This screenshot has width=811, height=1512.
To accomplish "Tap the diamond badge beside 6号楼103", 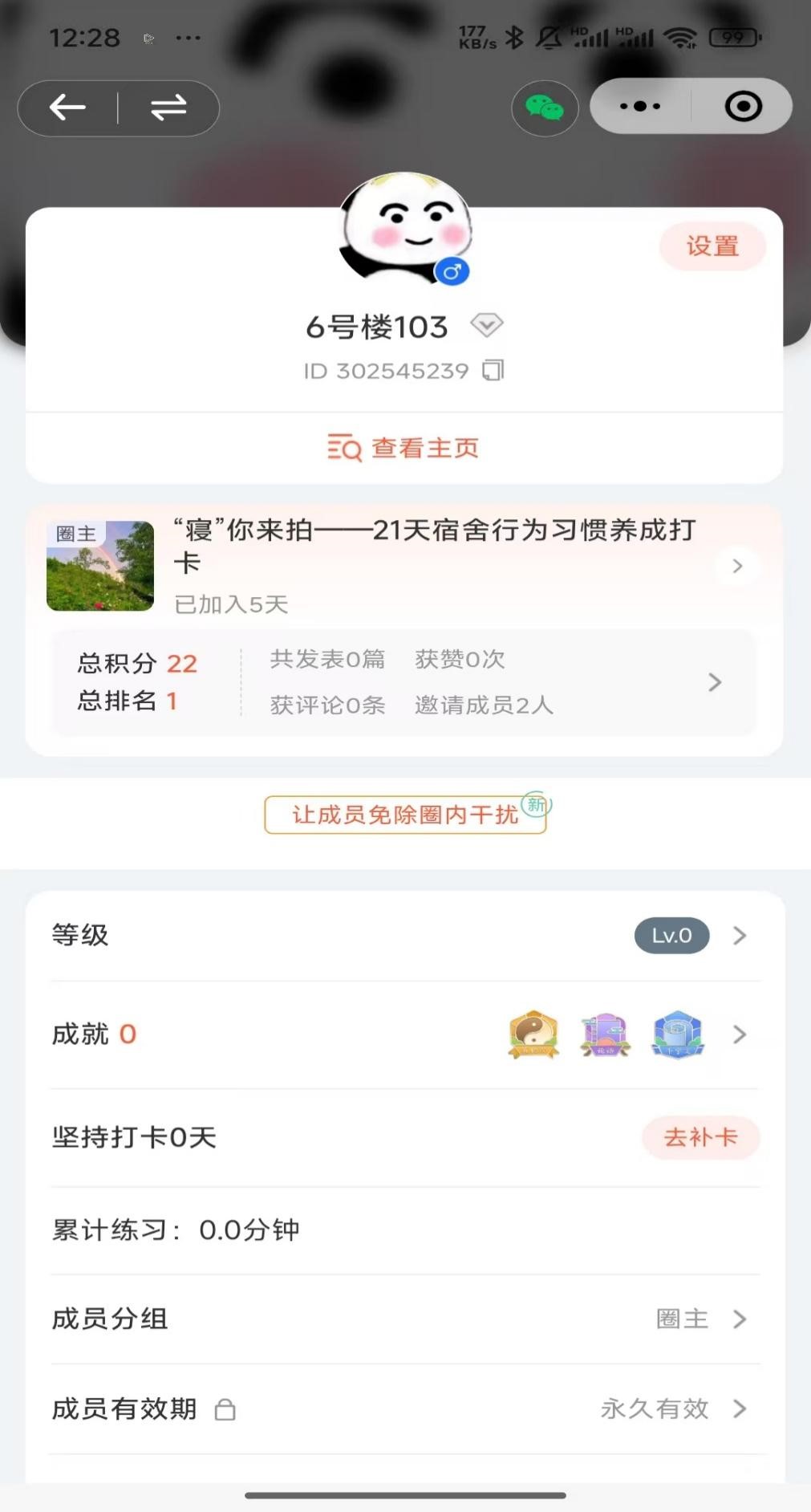I will point(487,325).
